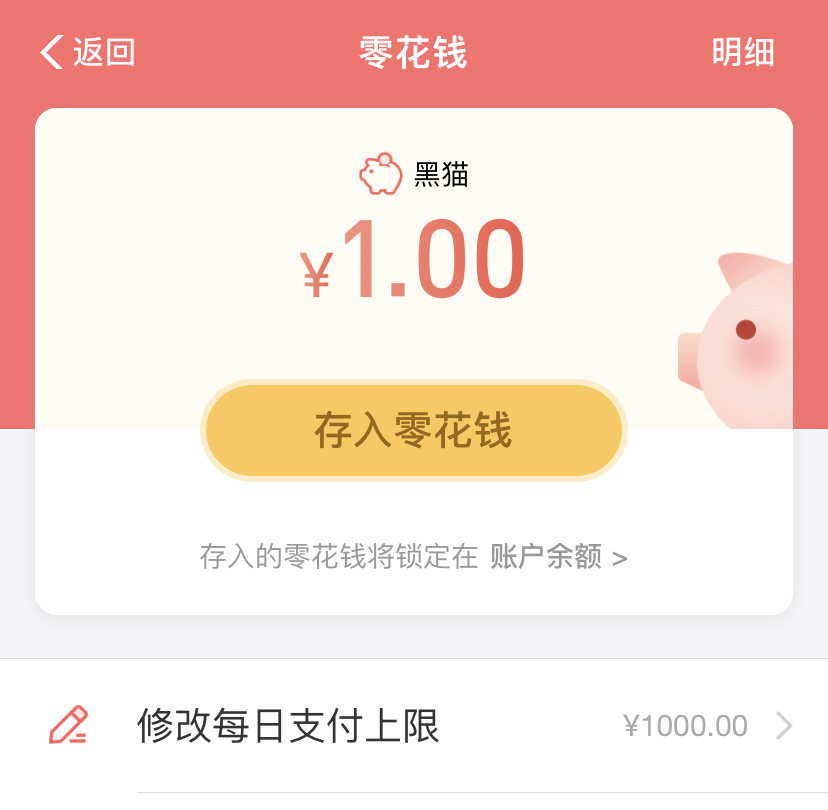Image resolution: width=828 pixels, height=810 pixels.
Task: Tap the 存入零花钱 deposit button
Action: (413, 430)
